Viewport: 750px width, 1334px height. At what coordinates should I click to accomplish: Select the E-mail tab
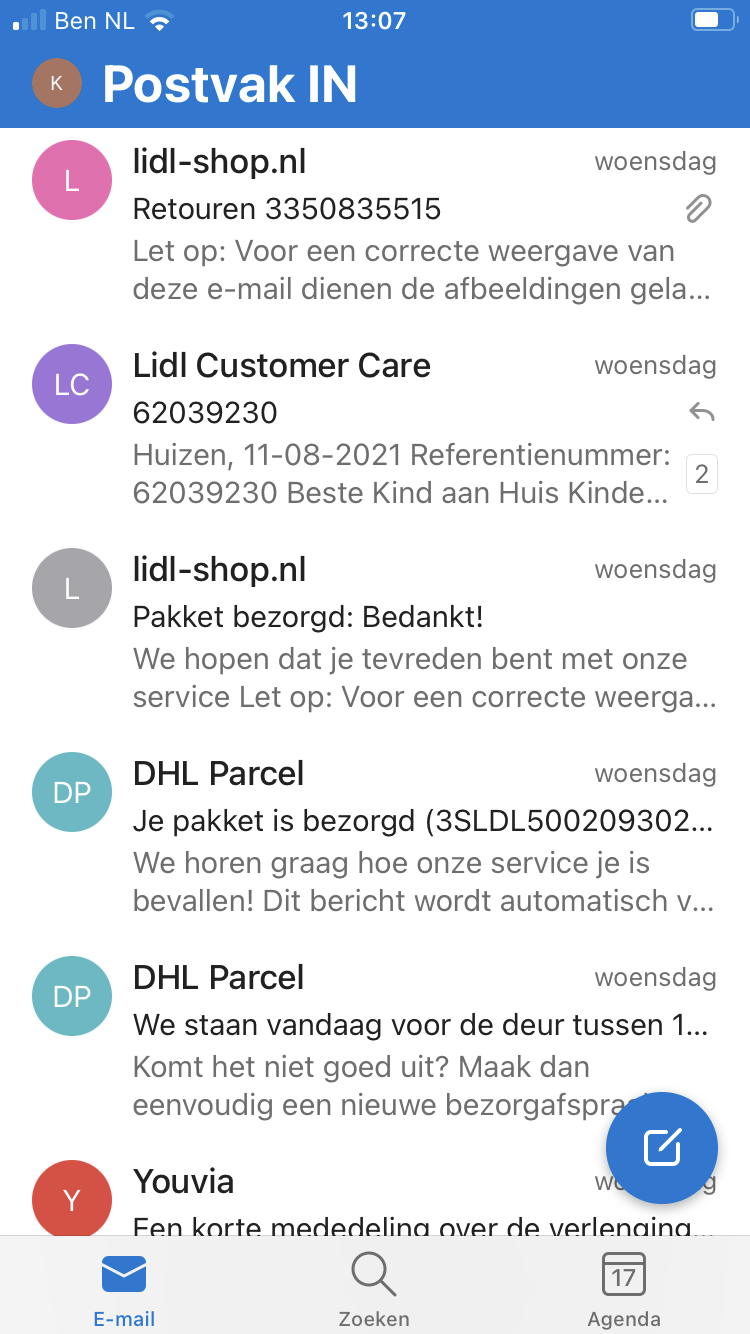(124, 1288)
